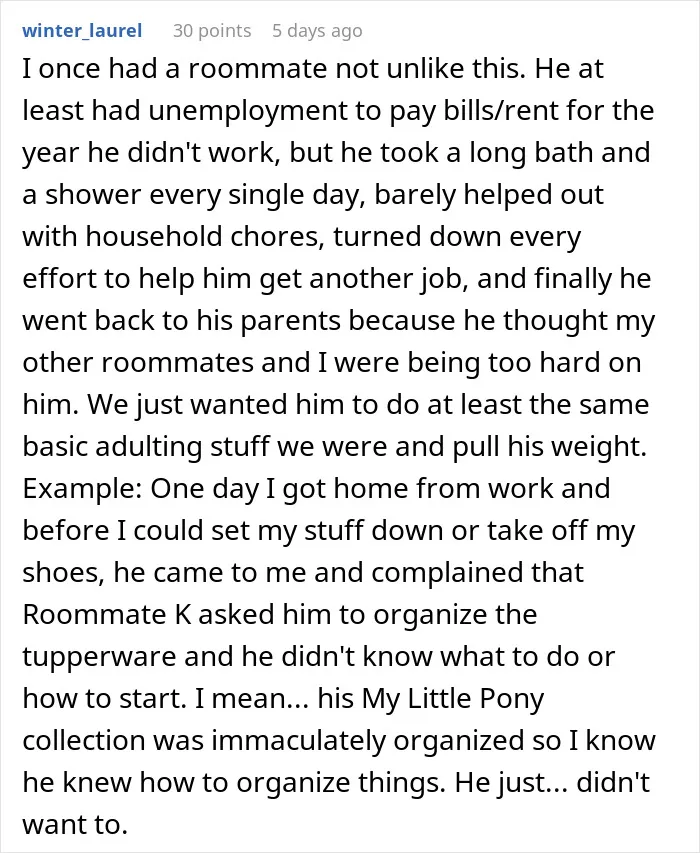
Task: Open winter_laurel's user profile
Action: [x=82, y=30]
